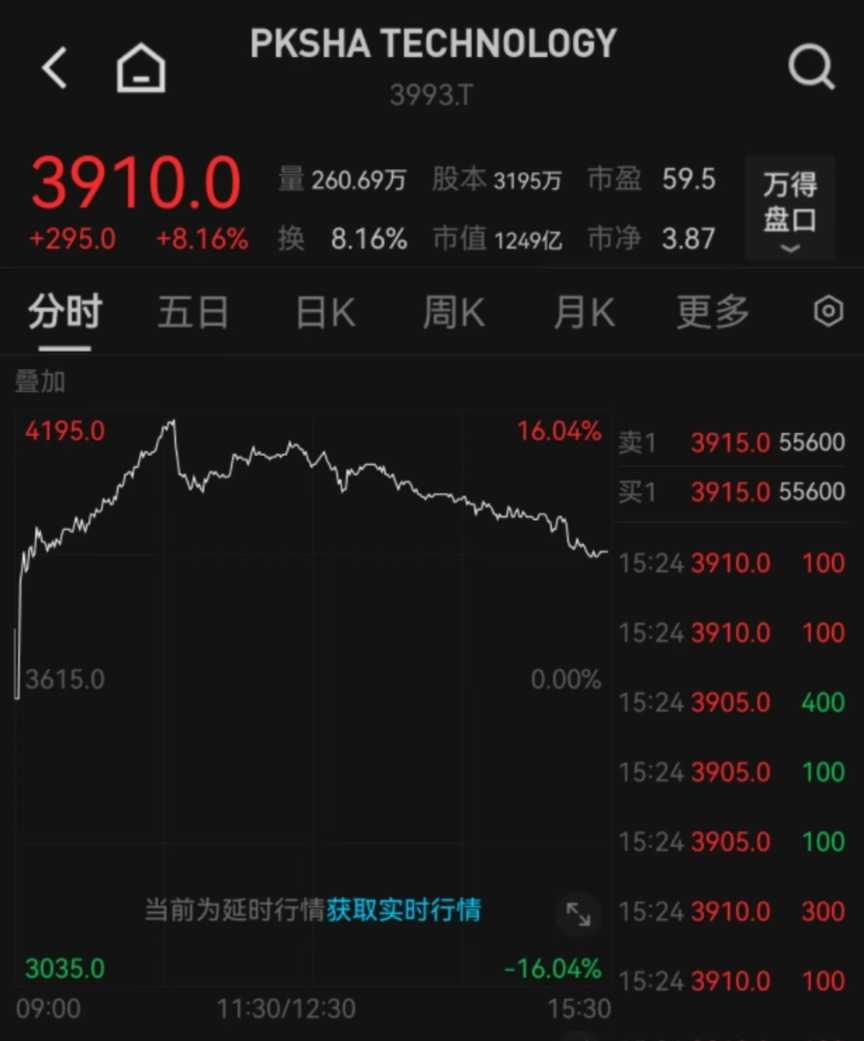Expand chart to full screen
This screenshot has width=864, height=1041.
click(x=578, y=913)
